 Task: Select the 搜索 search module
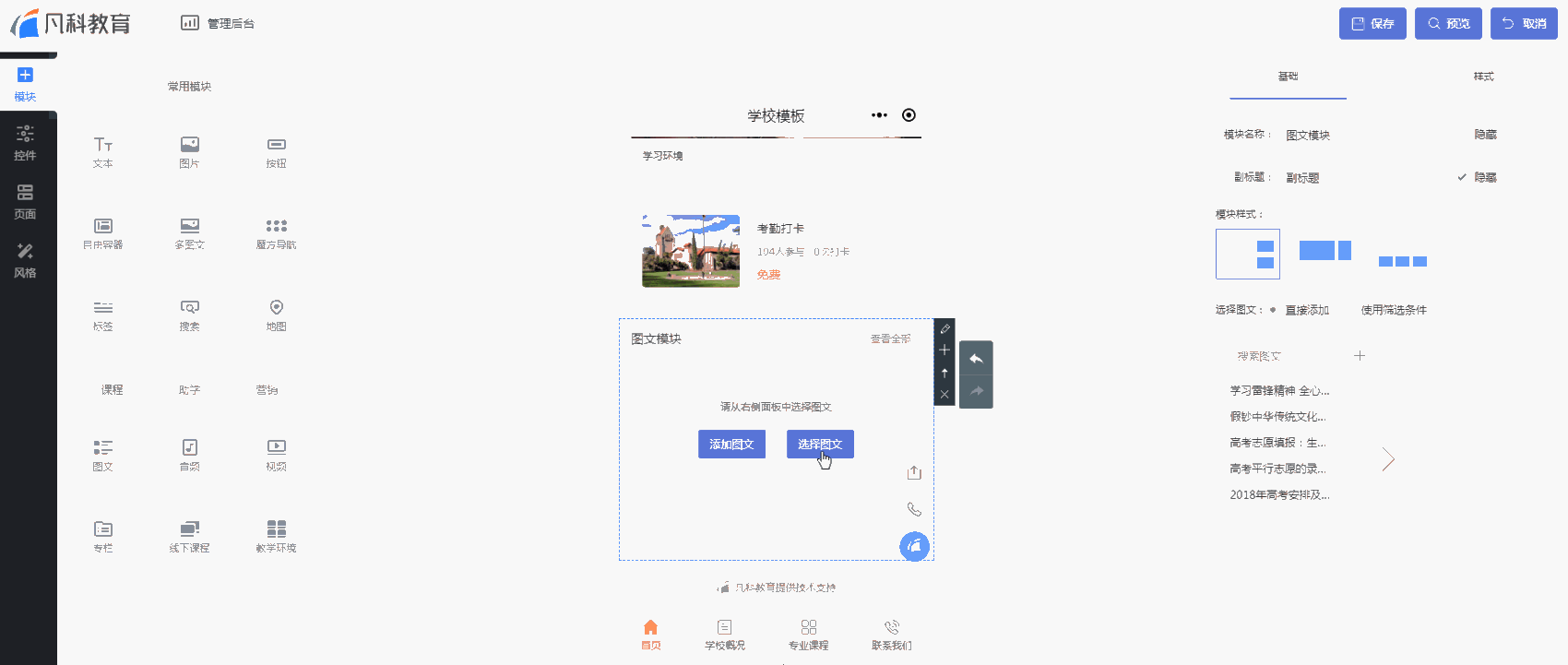coord(189,315)
